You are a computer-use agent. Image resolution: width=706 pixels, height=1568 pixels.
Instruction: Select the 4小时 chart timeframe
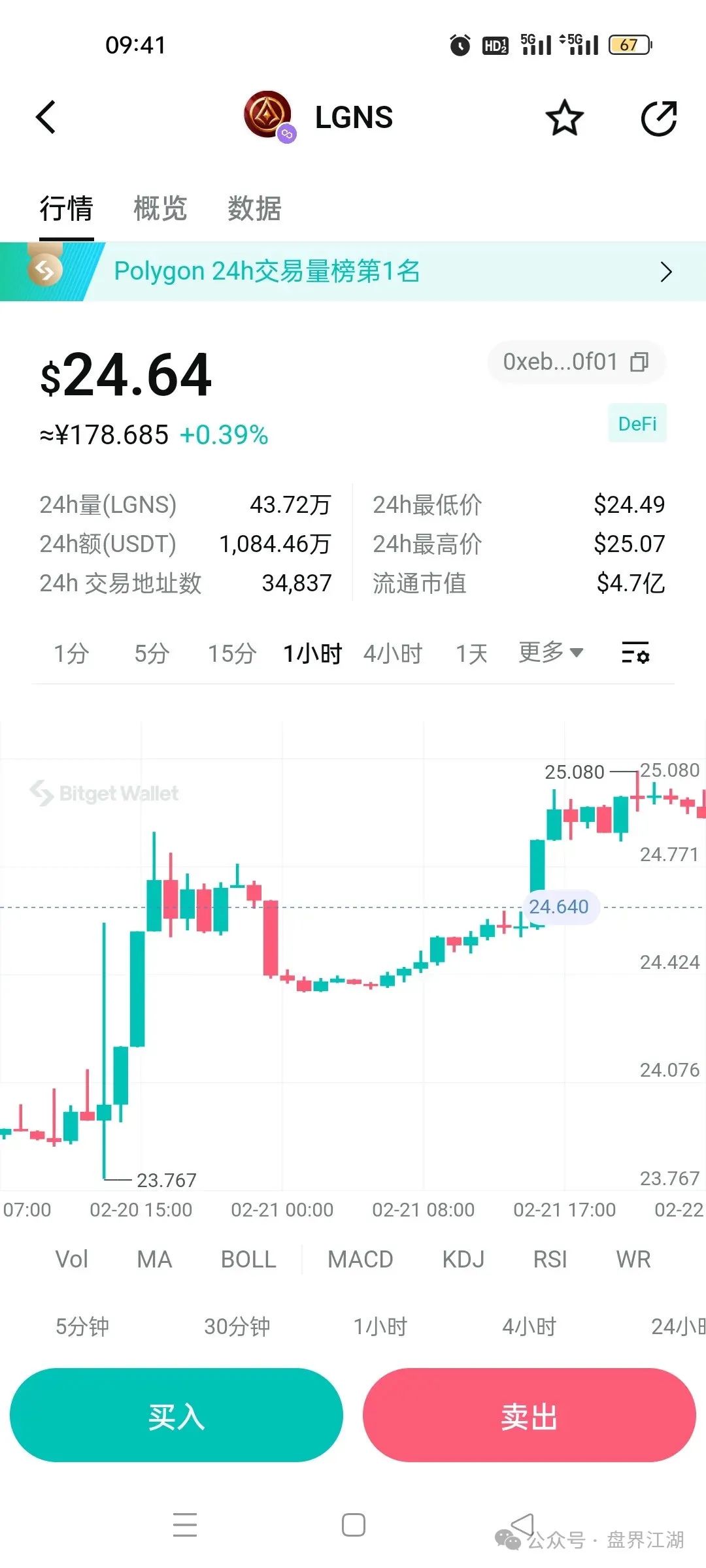[392, 653]
